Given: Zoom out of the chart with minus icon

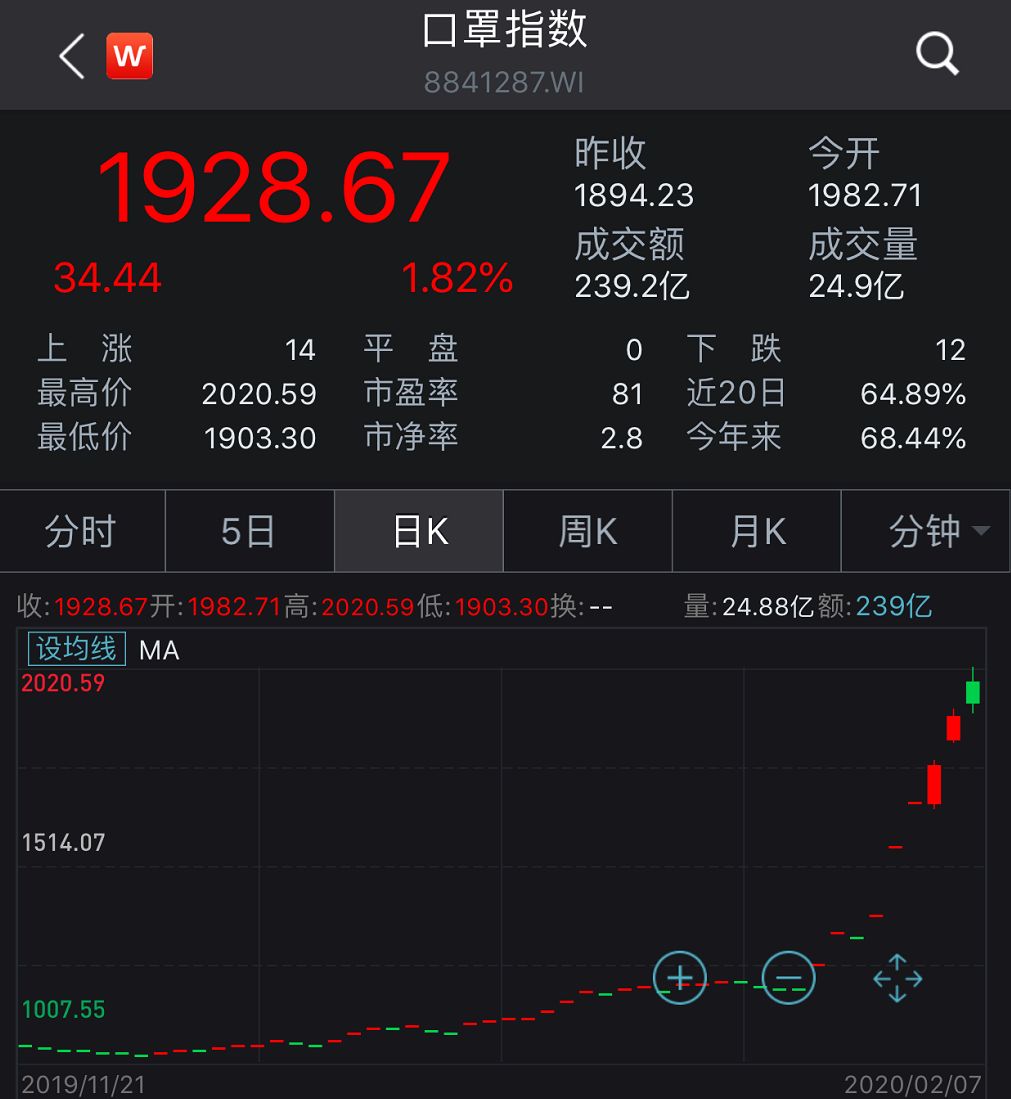Looking at the screenshot, I should [786, 978].
